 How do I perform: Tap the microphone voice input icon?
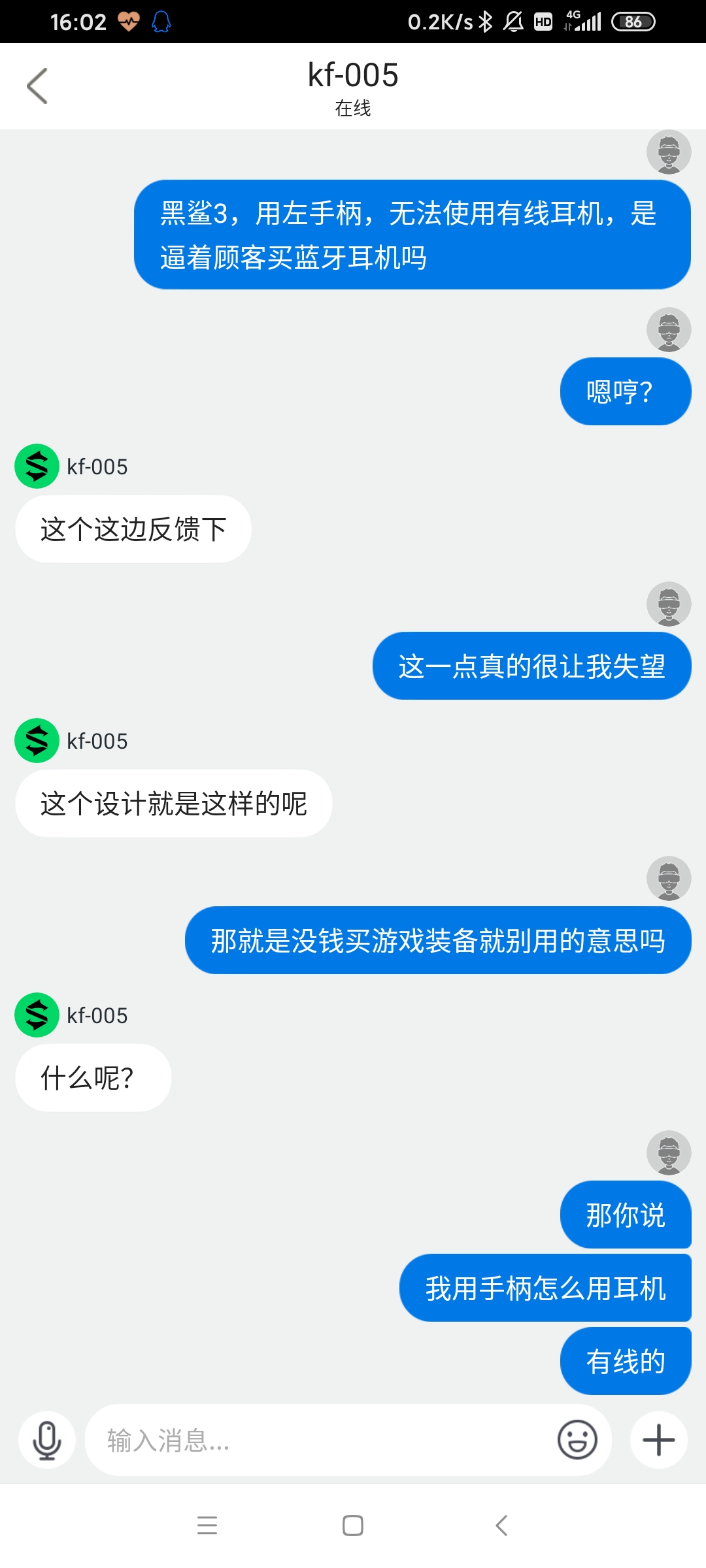47,1440
